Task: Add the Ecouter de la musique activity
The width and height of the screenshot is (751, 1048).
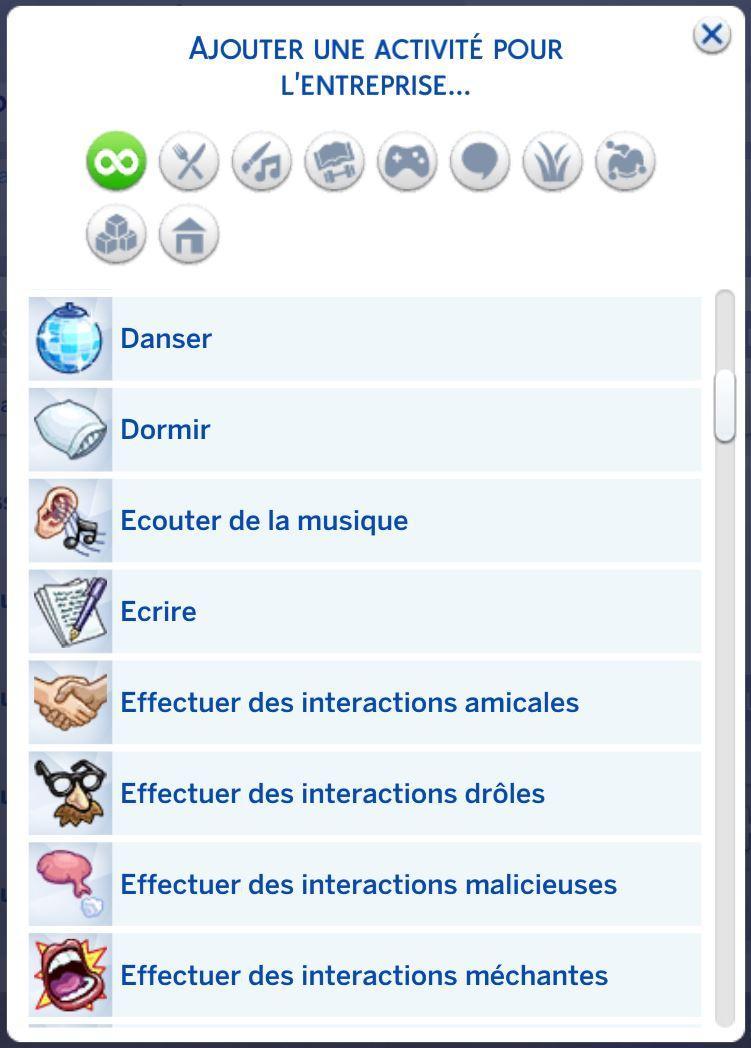Action: (365, 520)
